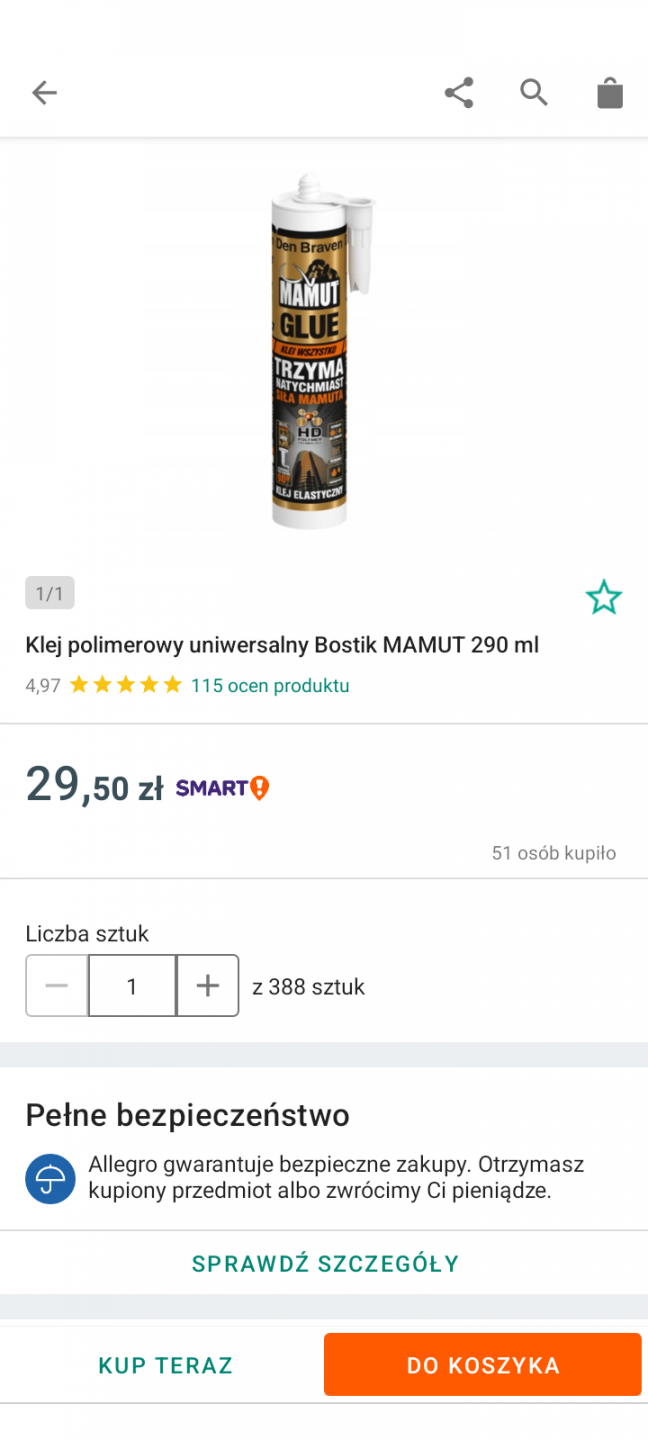Screen dimensions: 648x1440
Task: View the 115 ocen produktu reviews
Action: point(270,686)
